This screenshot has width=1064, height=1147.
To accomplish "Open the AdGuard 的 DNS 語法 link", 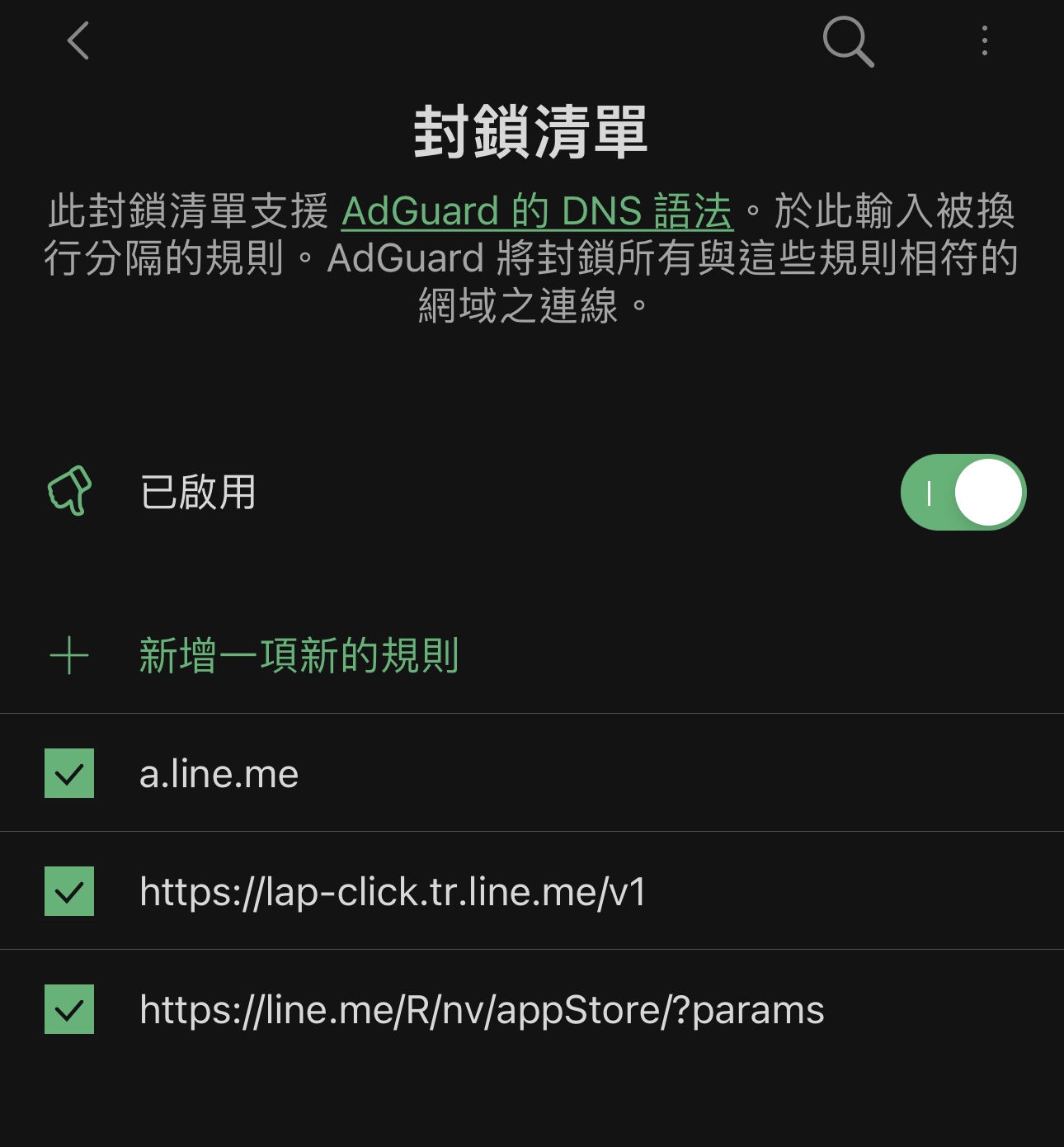I will point(537,211).
